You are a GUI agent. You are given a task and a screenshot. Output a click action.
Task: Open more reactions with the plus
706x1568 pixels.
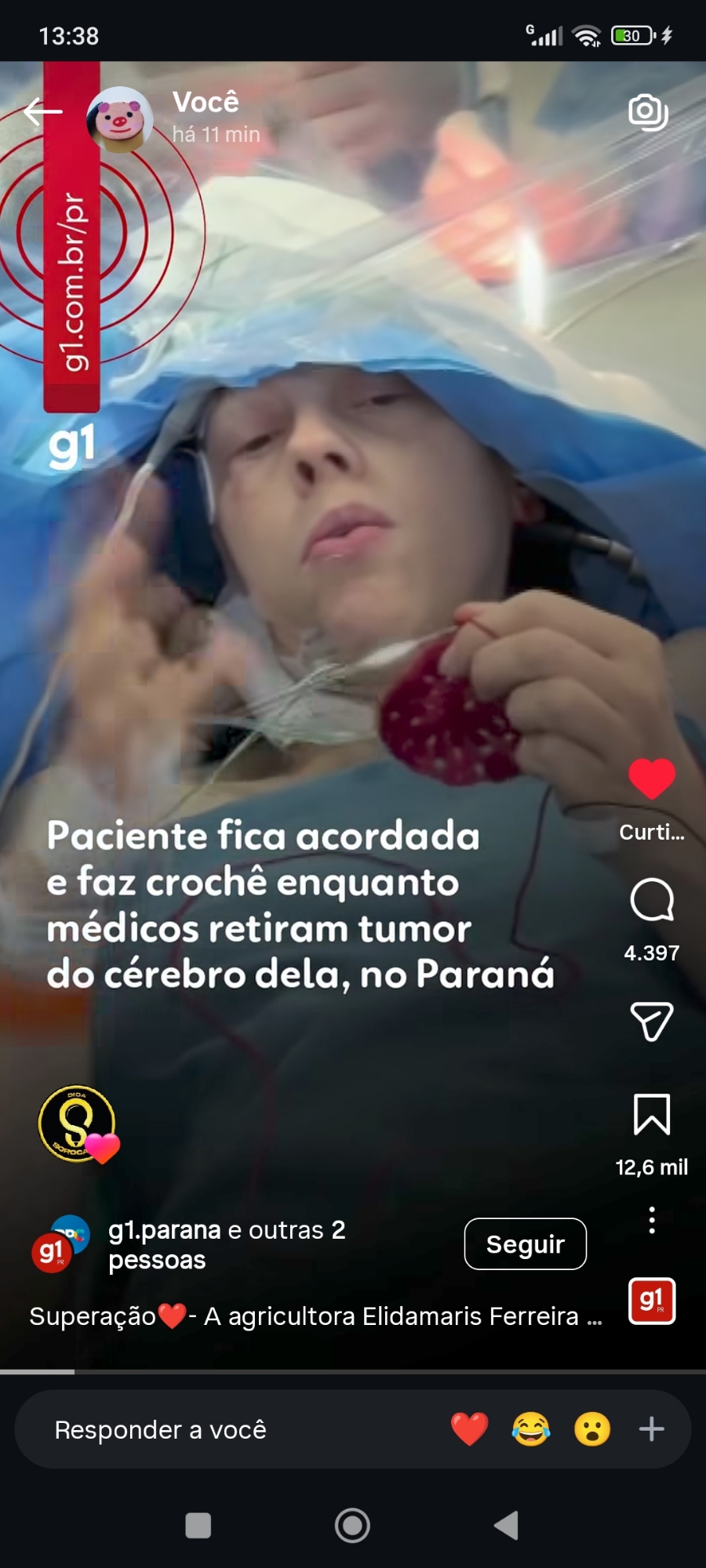652,1429
